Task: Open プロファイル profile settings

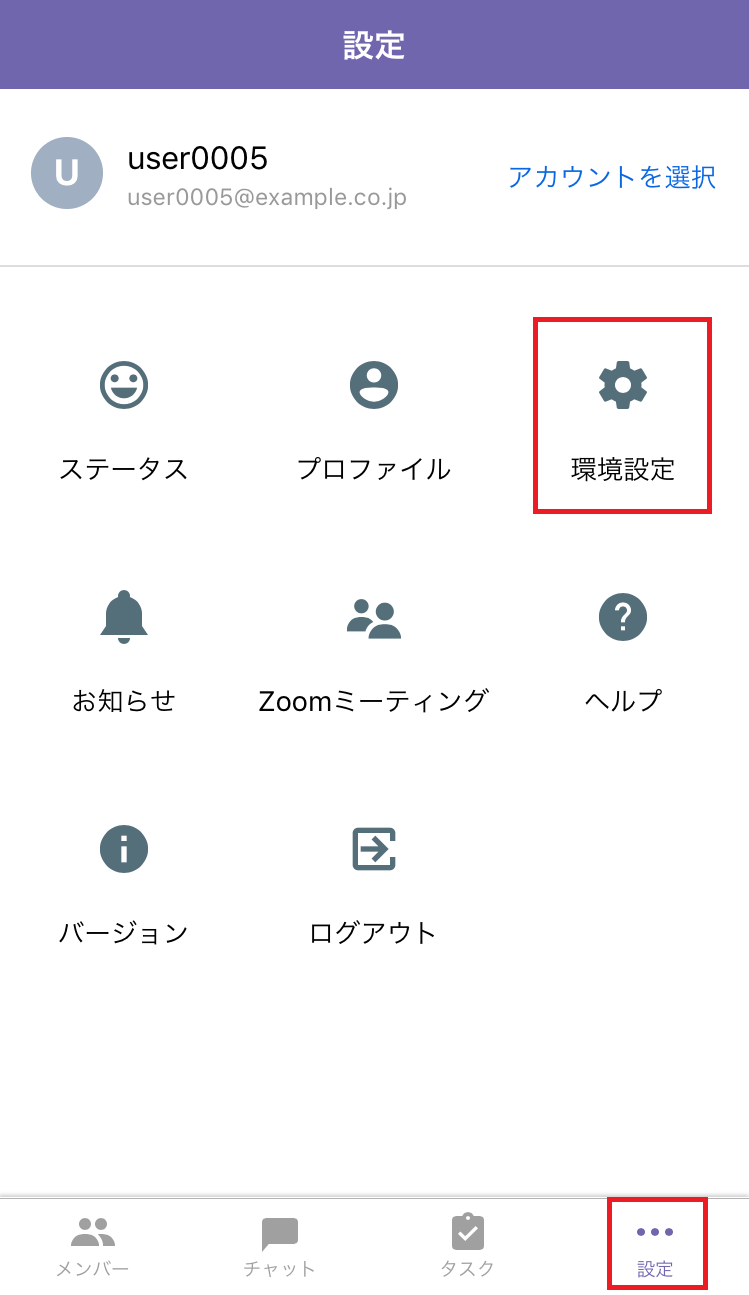Action: [x=374, y=420]
